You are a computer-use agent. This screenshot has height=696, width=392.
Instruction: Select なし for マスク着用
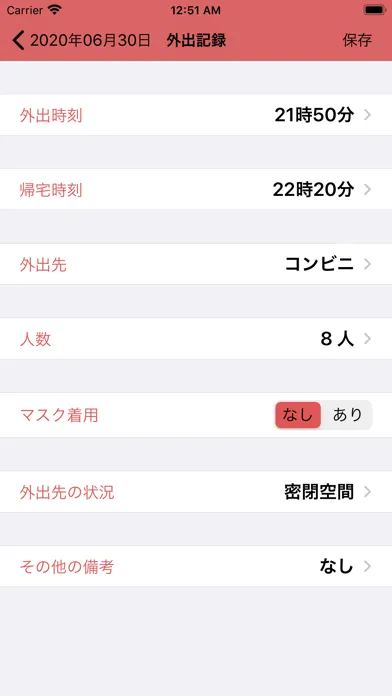[x=298, y=415]
